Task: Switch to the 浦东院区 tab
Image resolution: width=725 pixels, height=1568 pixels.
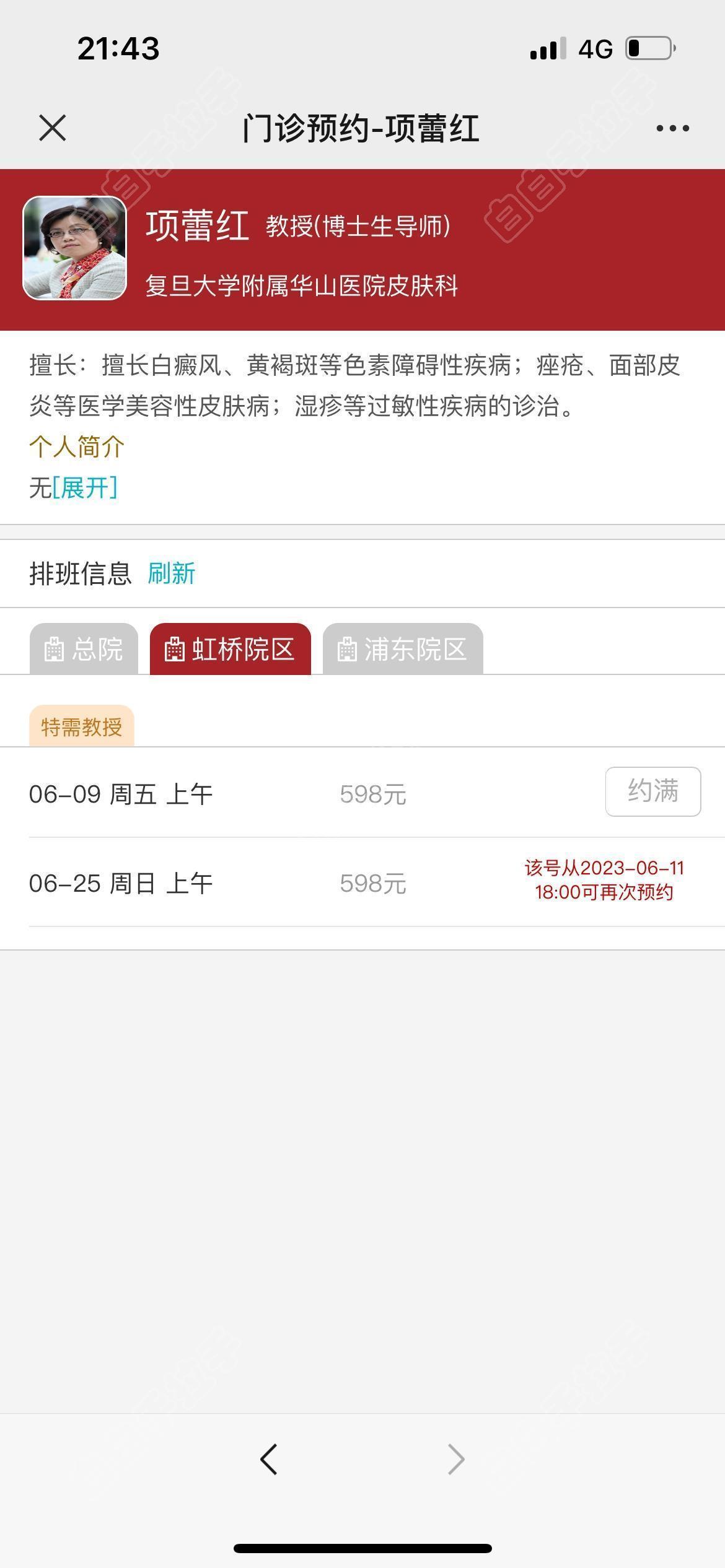Action: [x=403, y=649]
